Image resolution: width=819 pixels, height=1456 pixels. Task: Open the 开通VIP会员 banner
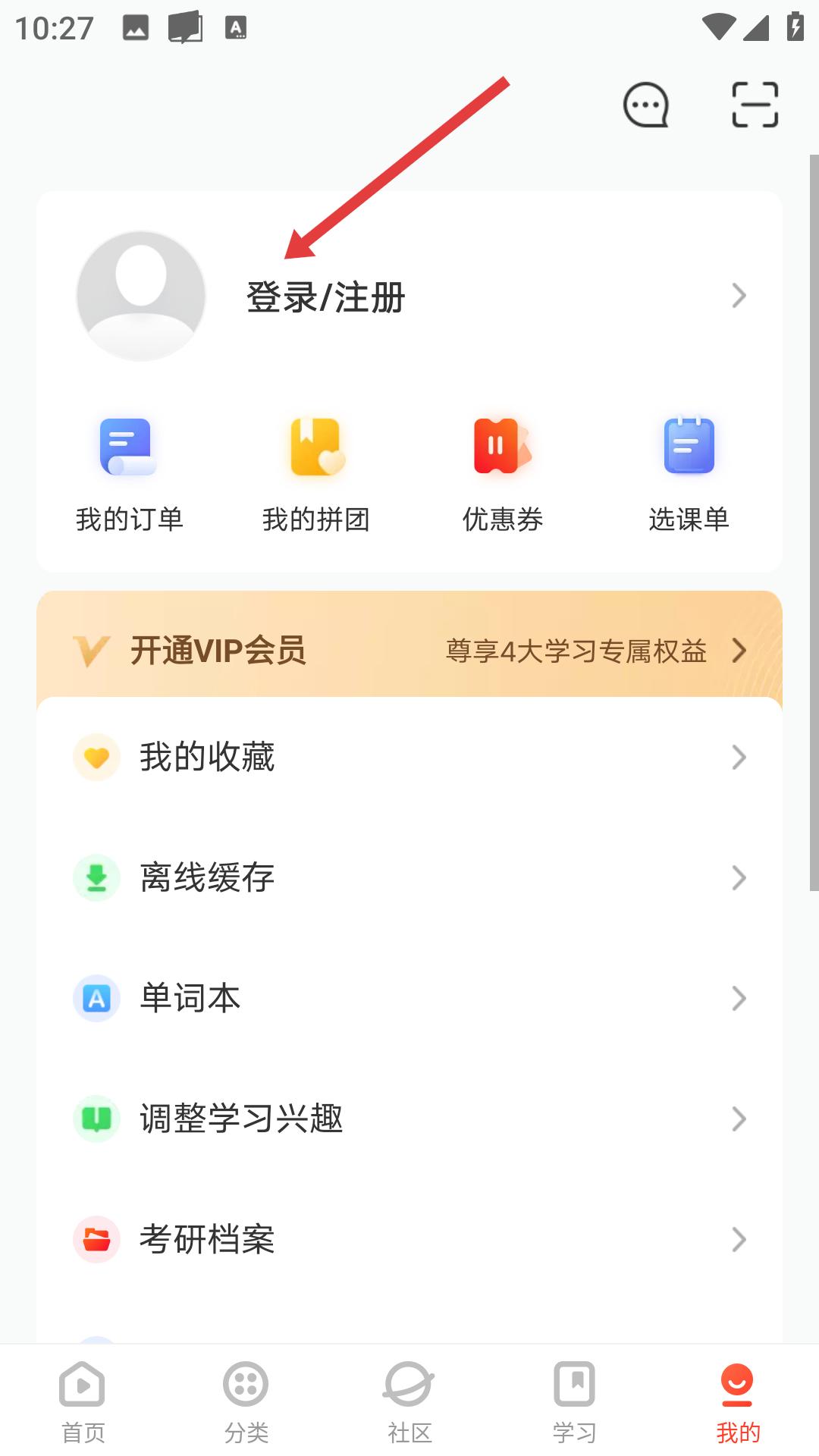pos(409,650)
